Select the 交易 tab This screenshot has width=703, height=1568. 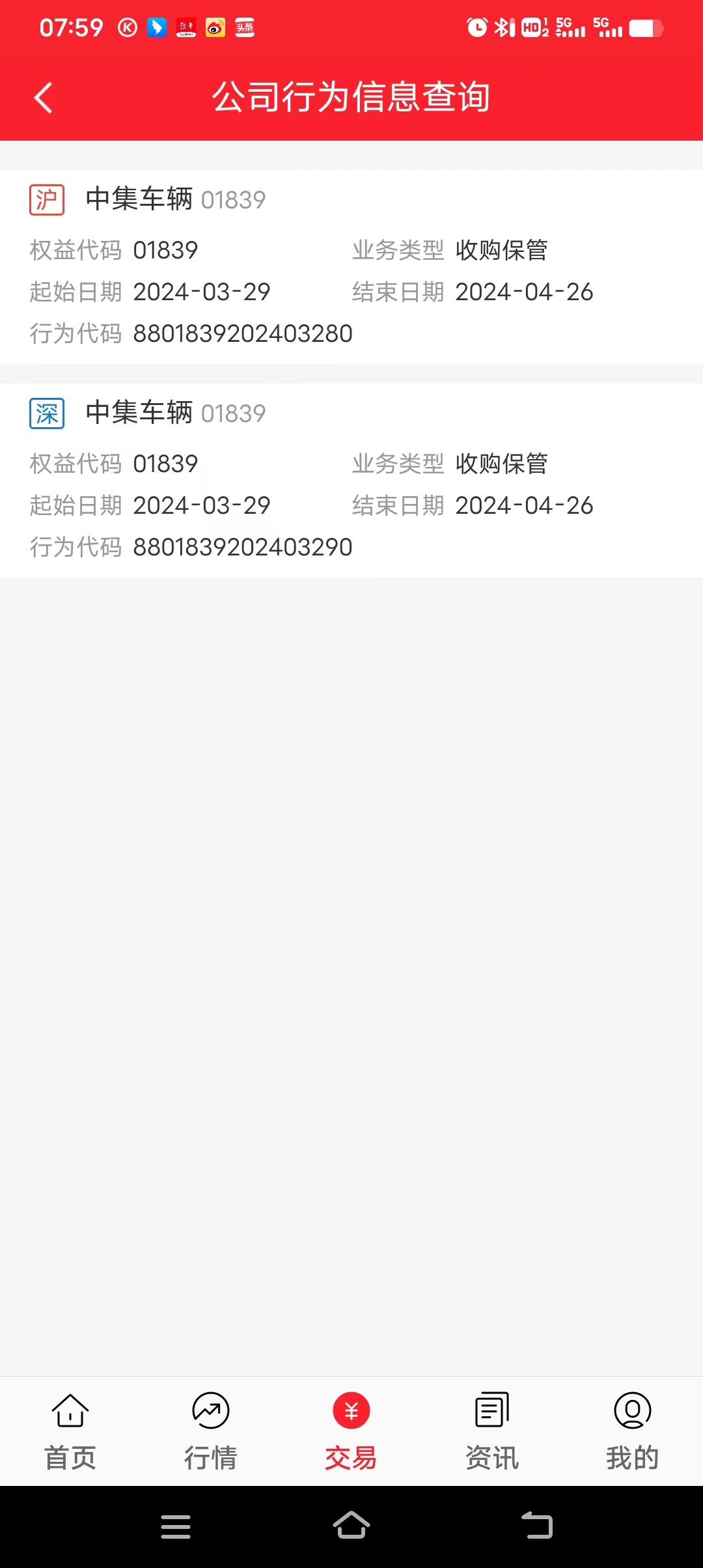(351, 1431)
